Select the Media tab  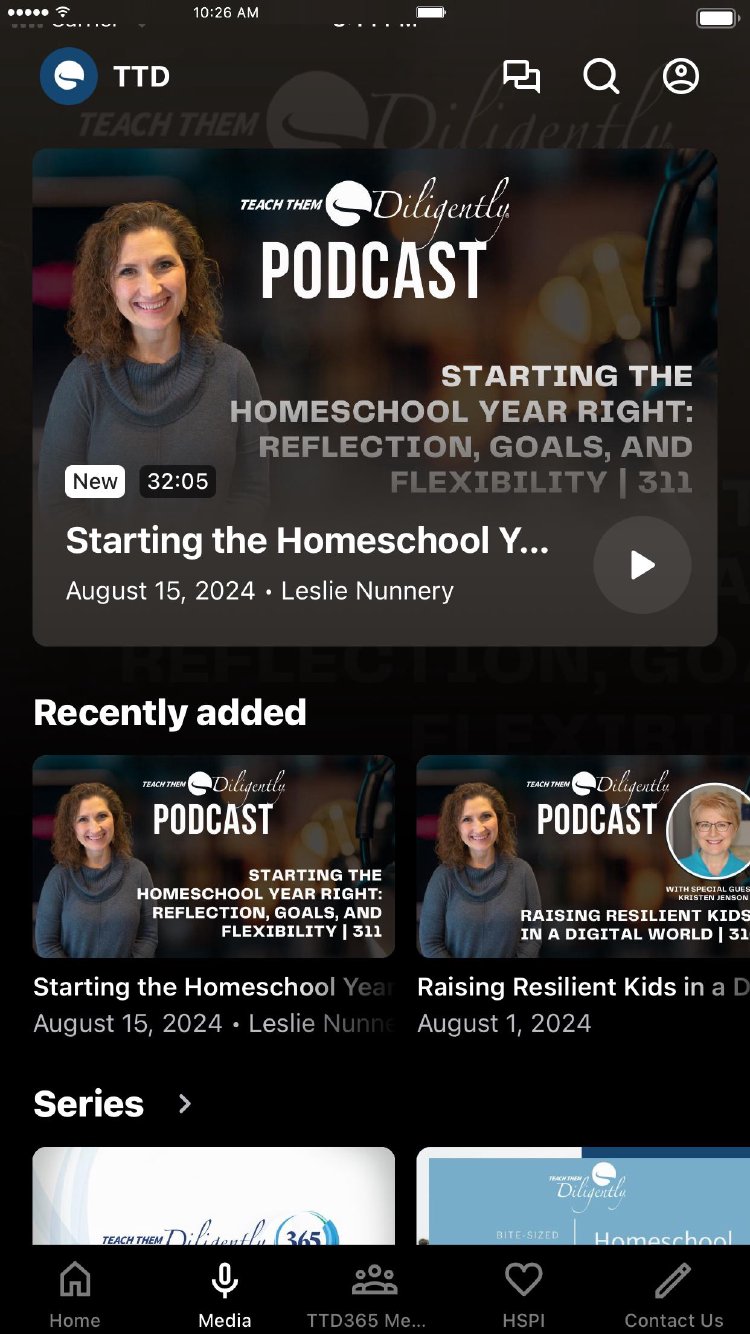225,1294
